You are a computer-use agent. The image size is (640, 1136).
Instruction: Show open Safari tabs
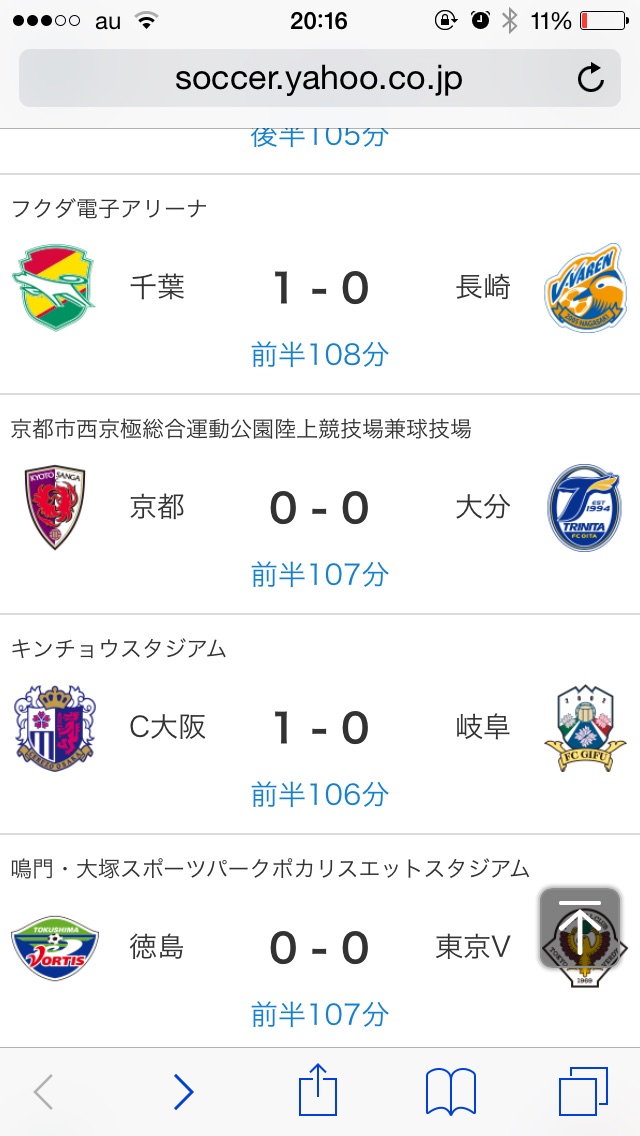(x=583, y=1092)
